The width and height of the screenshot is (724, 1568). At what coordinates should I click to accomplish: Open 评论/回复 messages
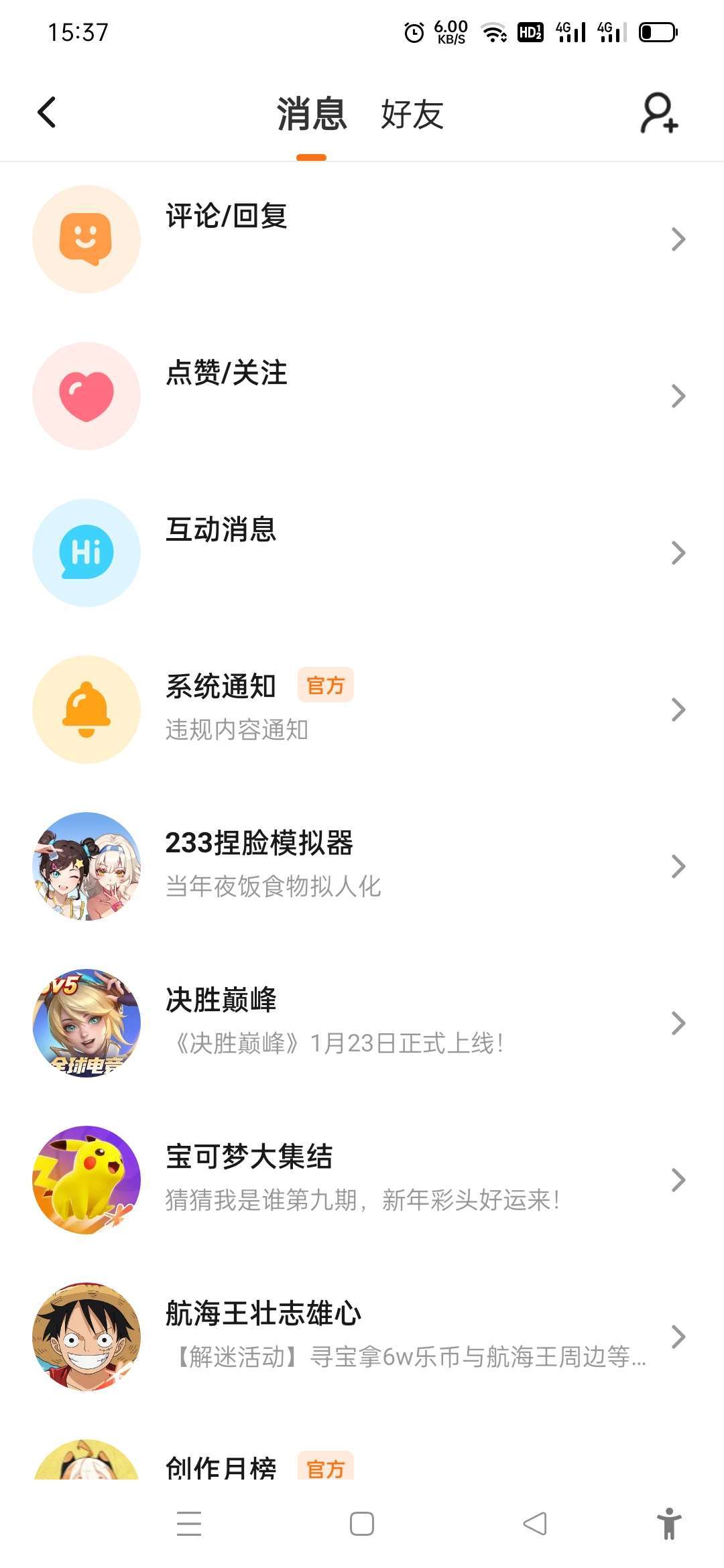click(362, 239)
